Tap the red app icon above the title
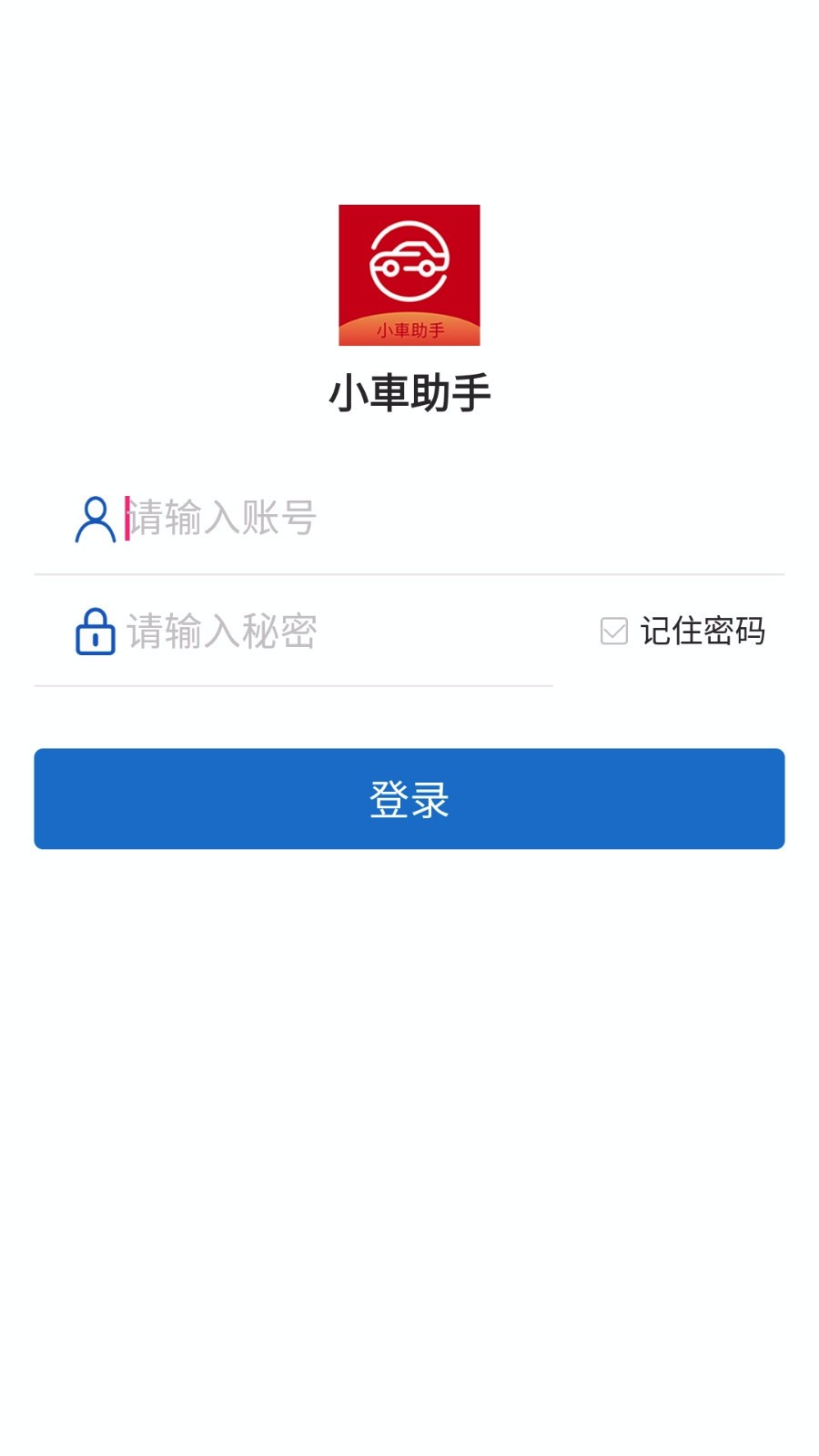This screenshot has width=819, height=1456. 409,275
